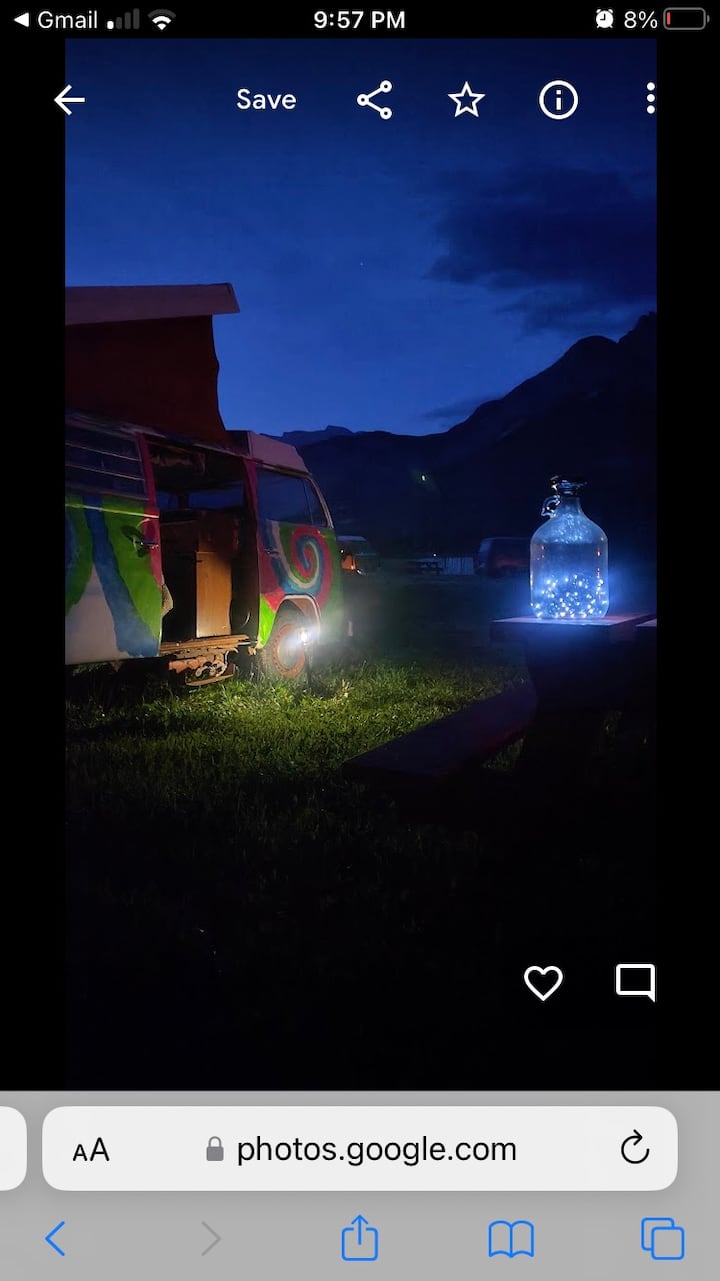720x1281 pixels.
Task: Save this photo to your library
Action: tap(266, 100)
